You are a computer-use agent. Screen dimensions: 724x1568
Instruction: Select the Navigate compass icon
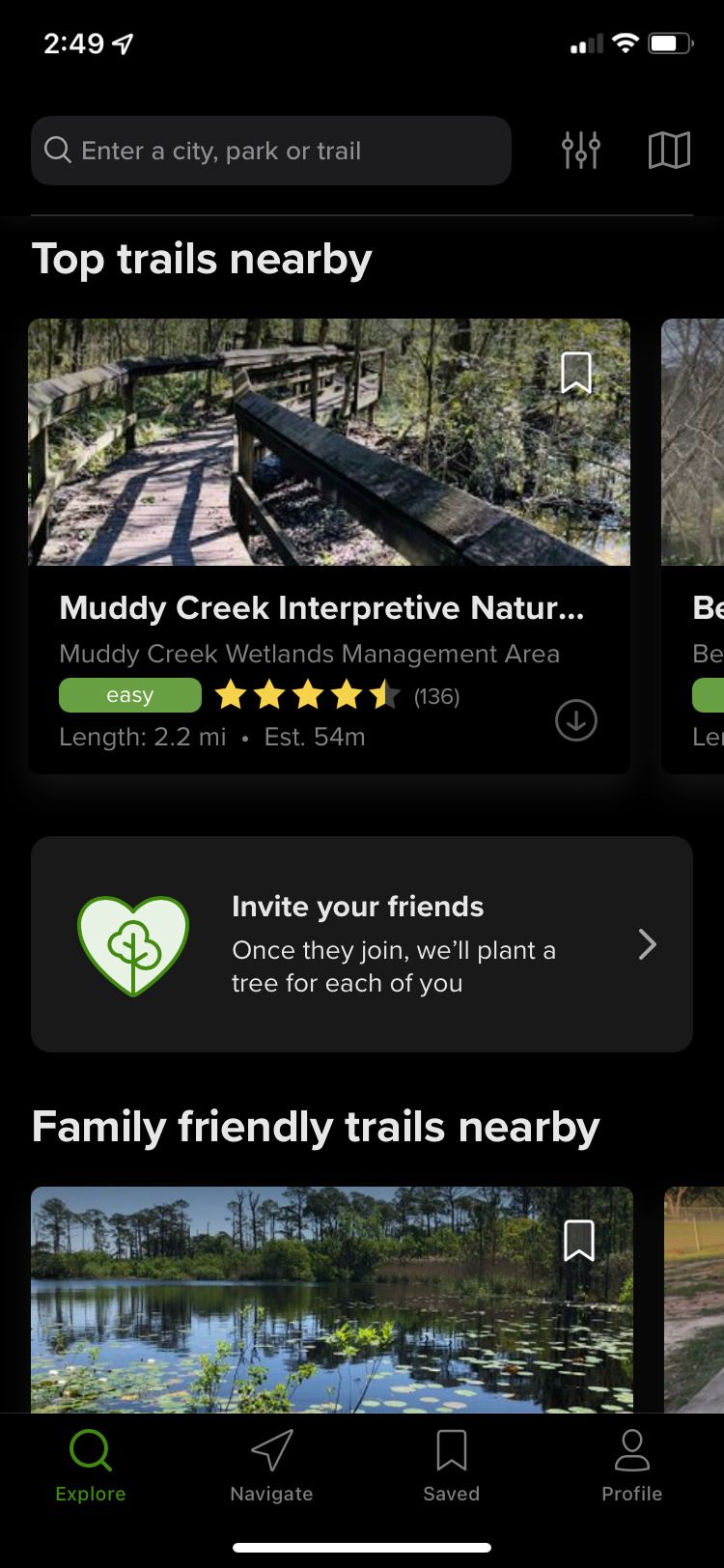tap(270, 1450)
